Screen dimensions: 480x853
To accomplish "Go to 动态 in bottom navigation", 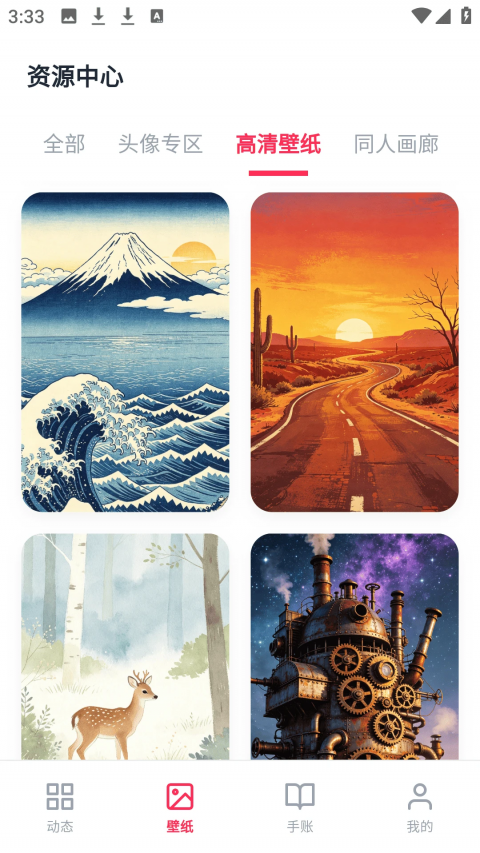I will (60, 807).
